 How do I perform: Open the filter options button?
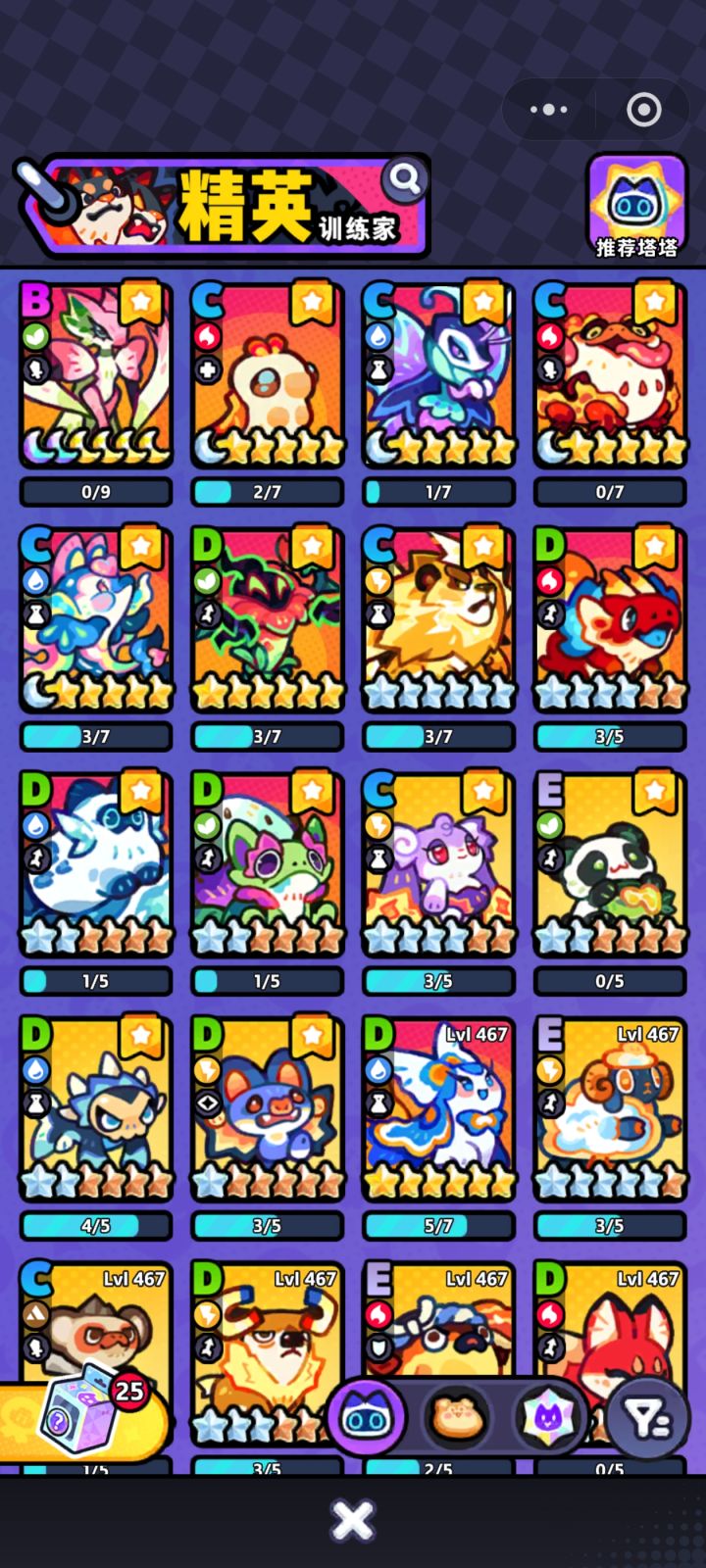(x=647, y=1417)
